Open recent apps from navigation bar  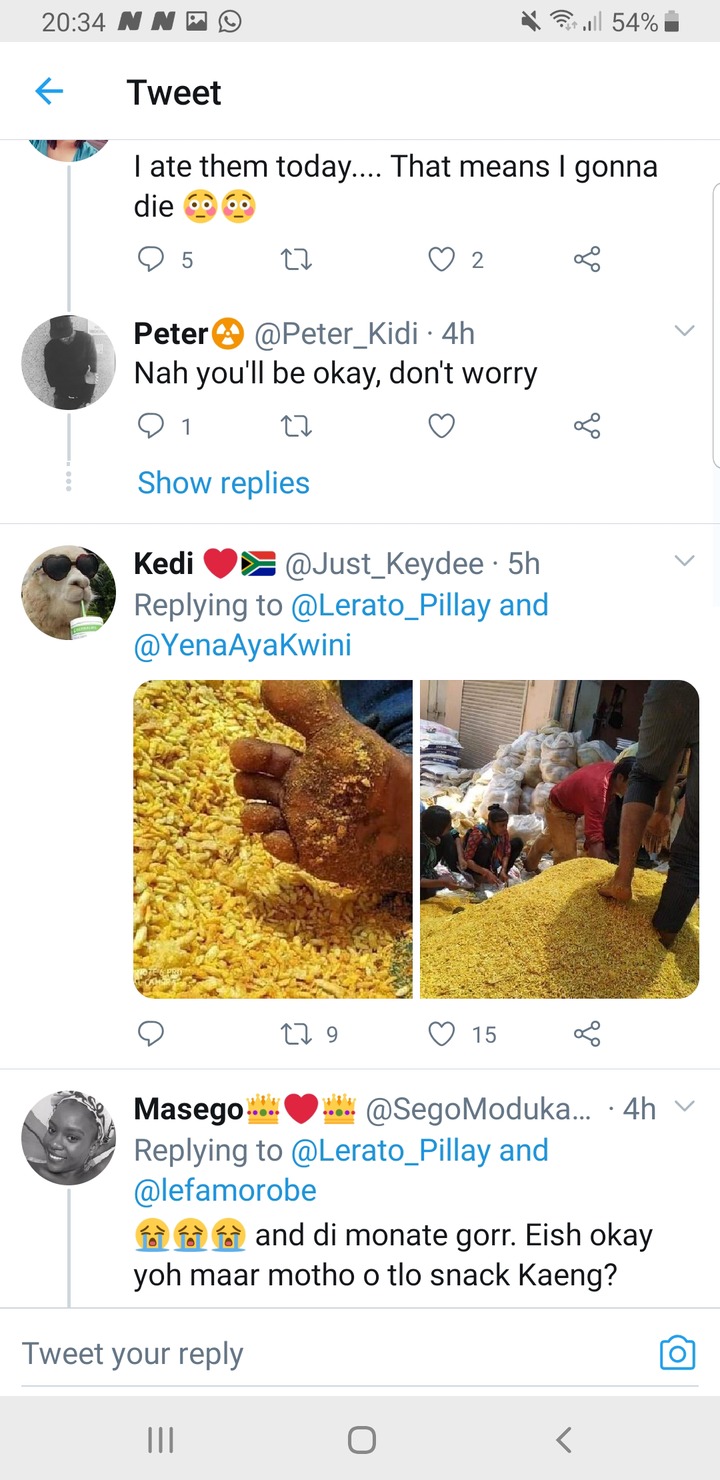click(x=160, y=1440)
